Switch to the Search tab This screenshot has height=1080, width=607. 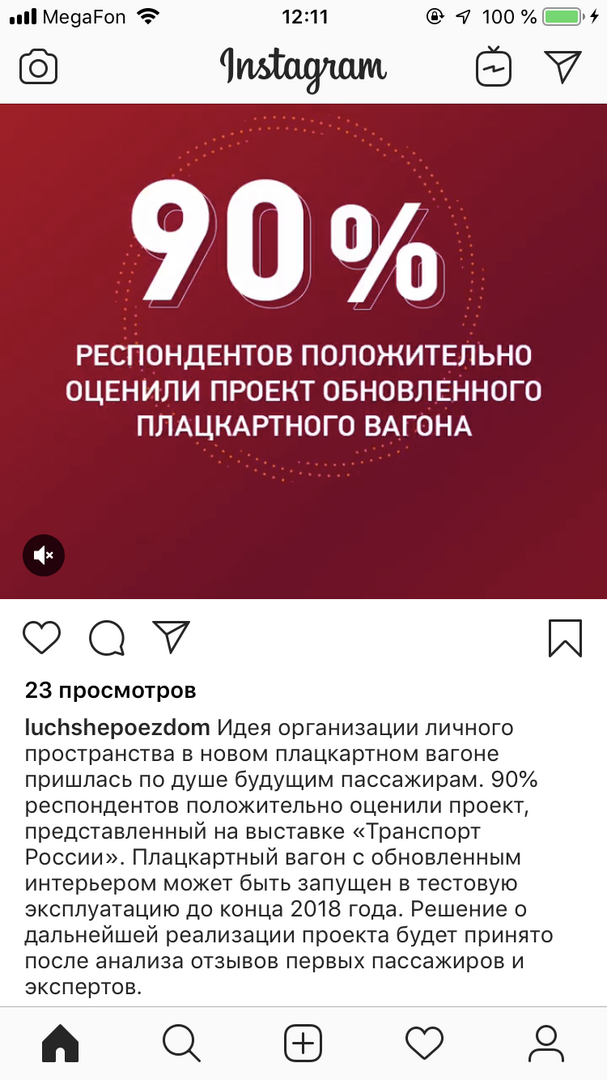point(181,1043)
